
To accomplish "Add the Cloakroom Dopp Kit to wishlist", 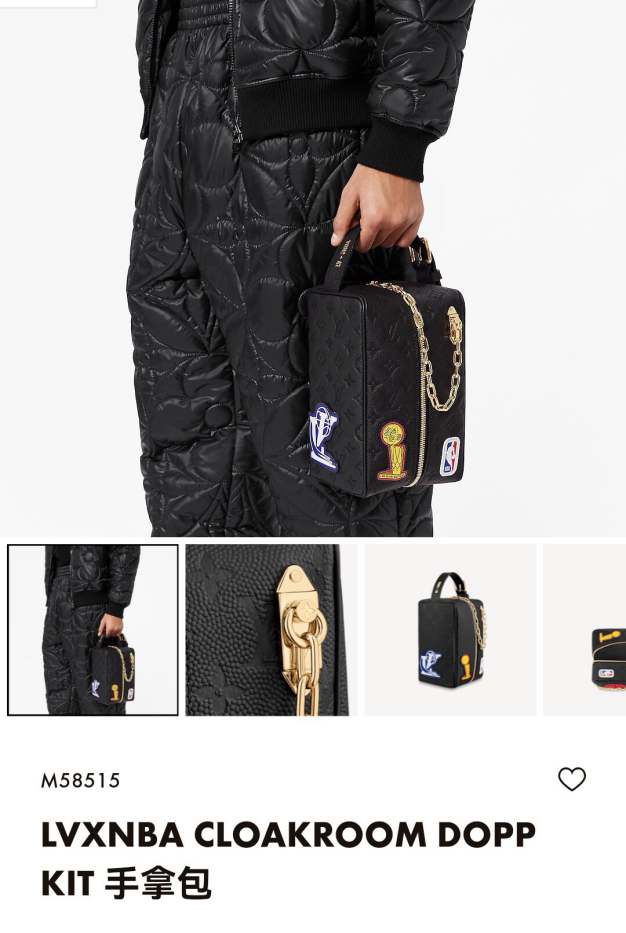I will tap(572, 779).
